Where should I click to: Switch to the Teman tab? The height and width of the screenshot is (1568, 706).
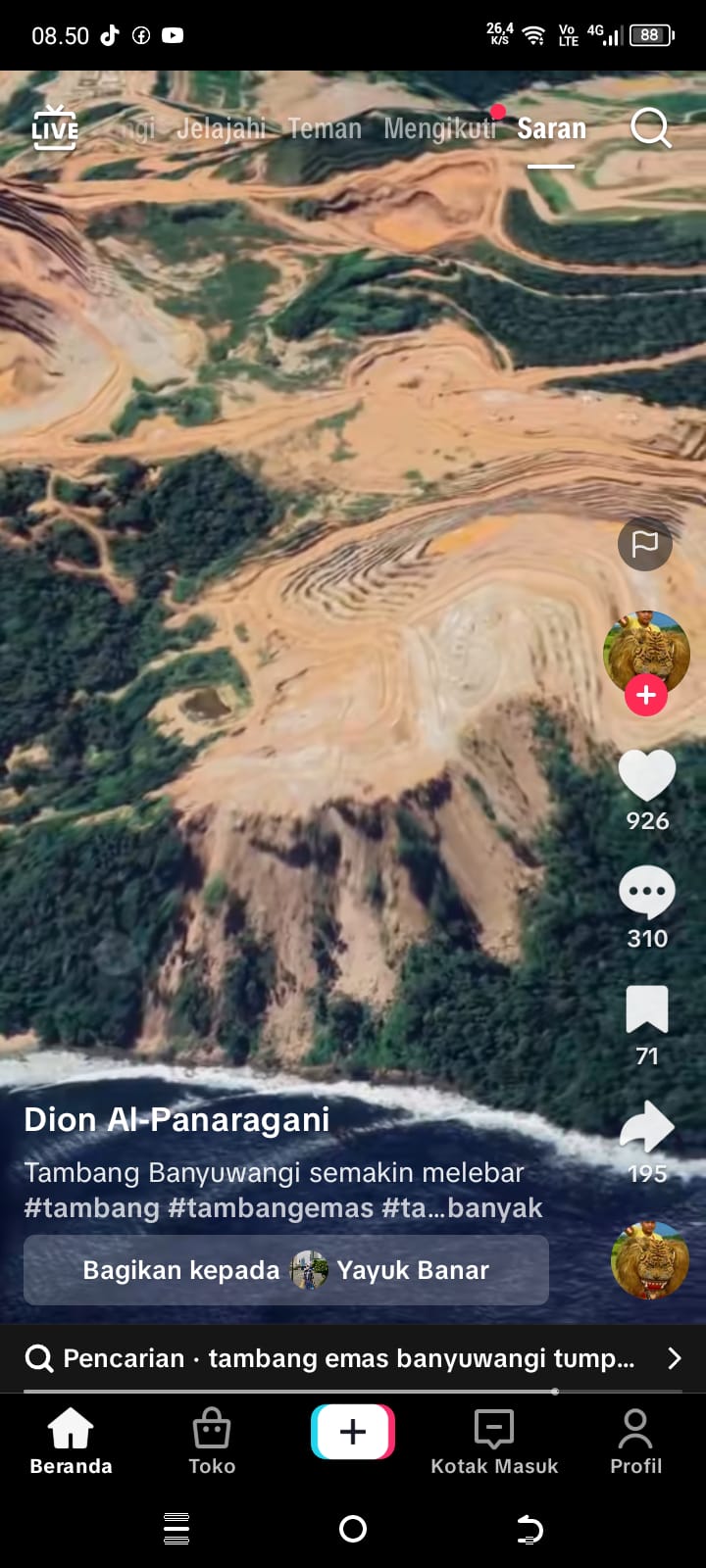325,128
